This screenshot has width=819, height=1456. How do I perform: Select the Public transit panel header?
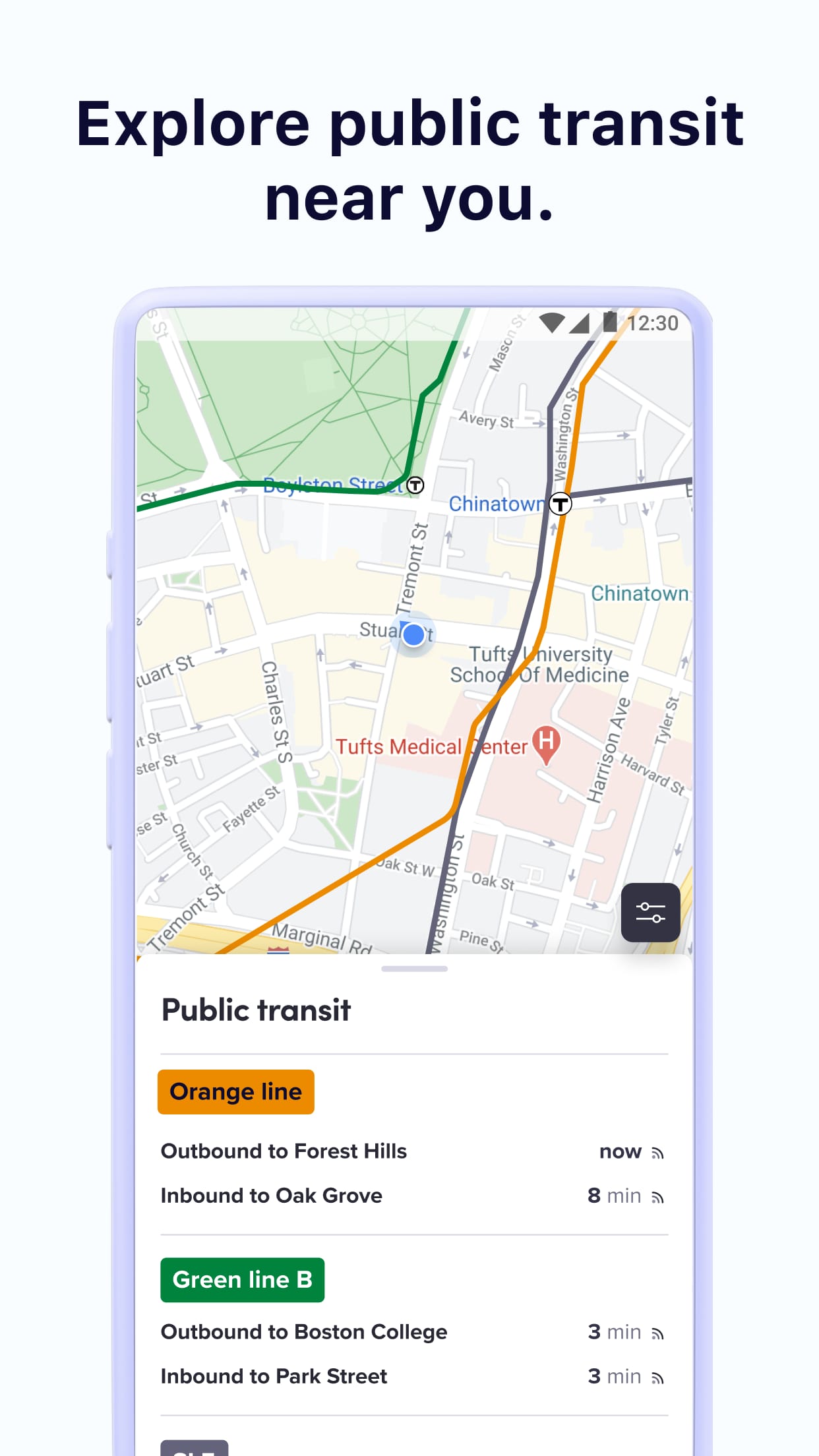(257, 1009)
